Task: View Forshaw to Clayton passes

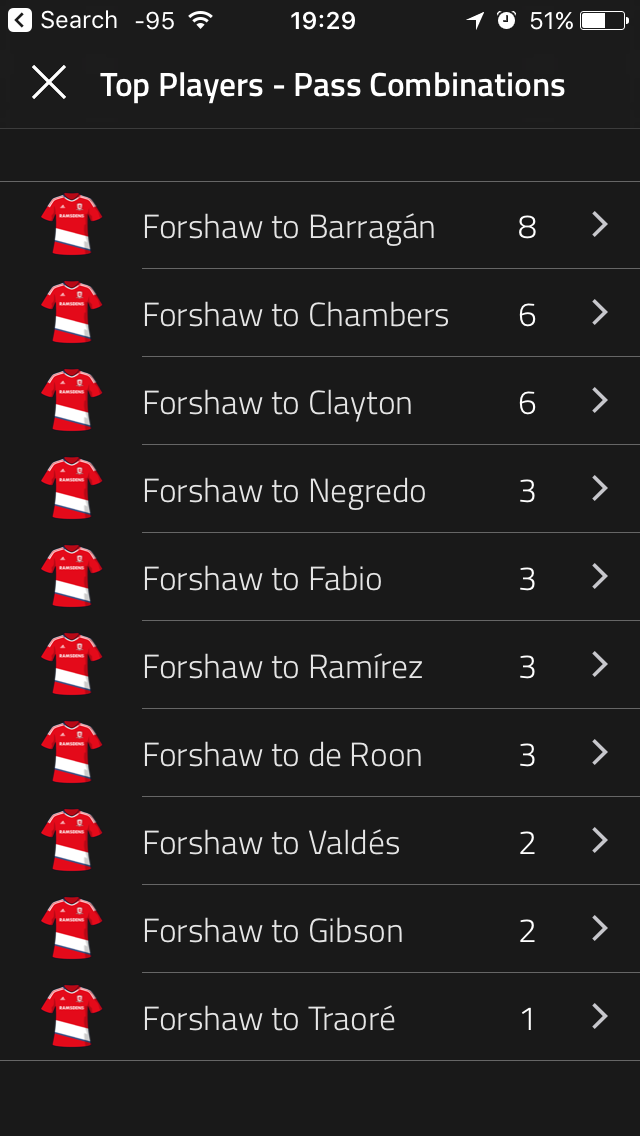Action: [320, 401]
